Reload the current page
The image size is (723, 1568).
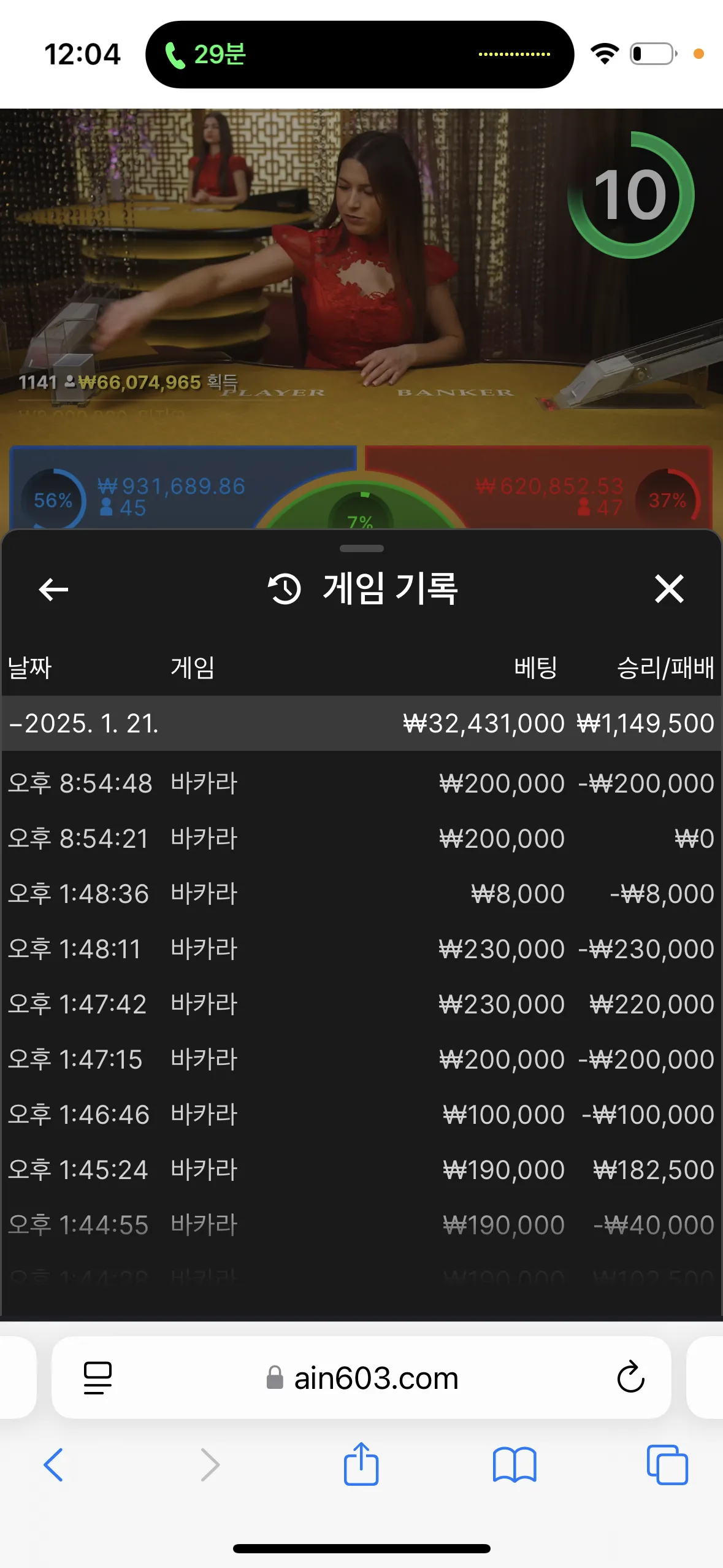click(630, 1377)
